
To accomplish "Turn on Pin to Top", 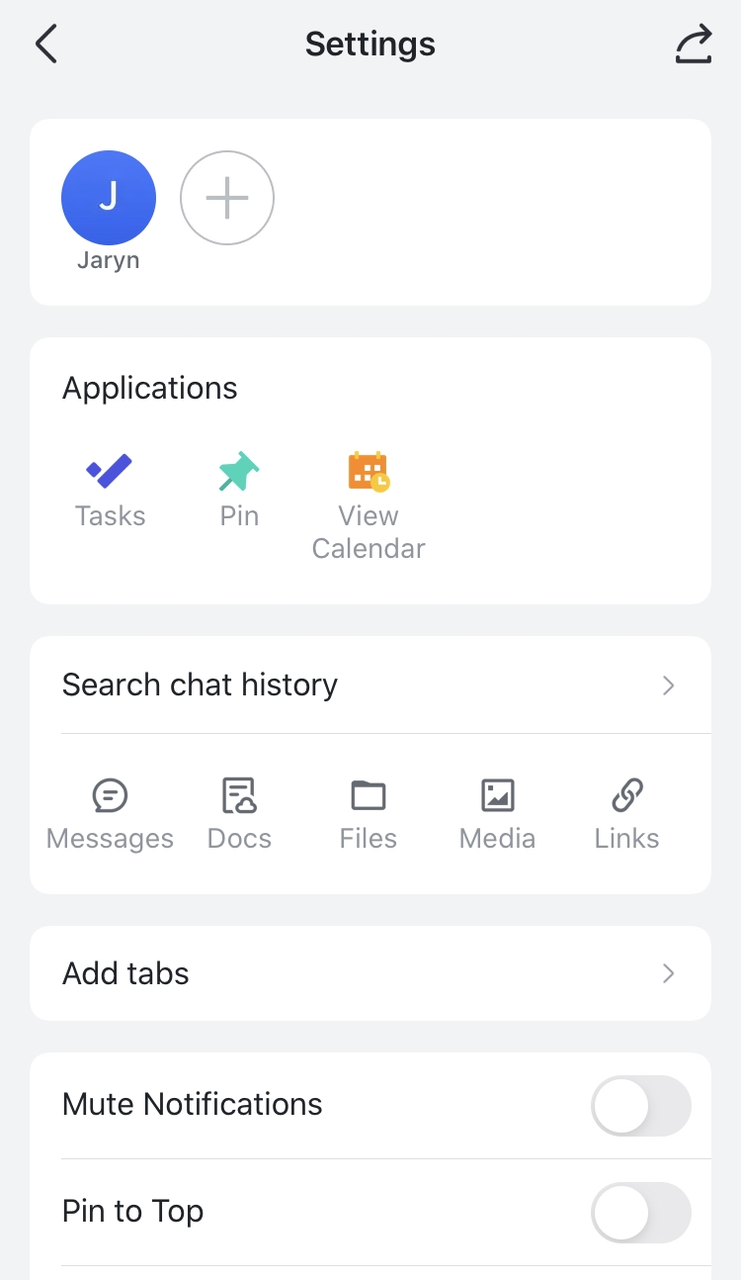I will (x=641, y=1213).
